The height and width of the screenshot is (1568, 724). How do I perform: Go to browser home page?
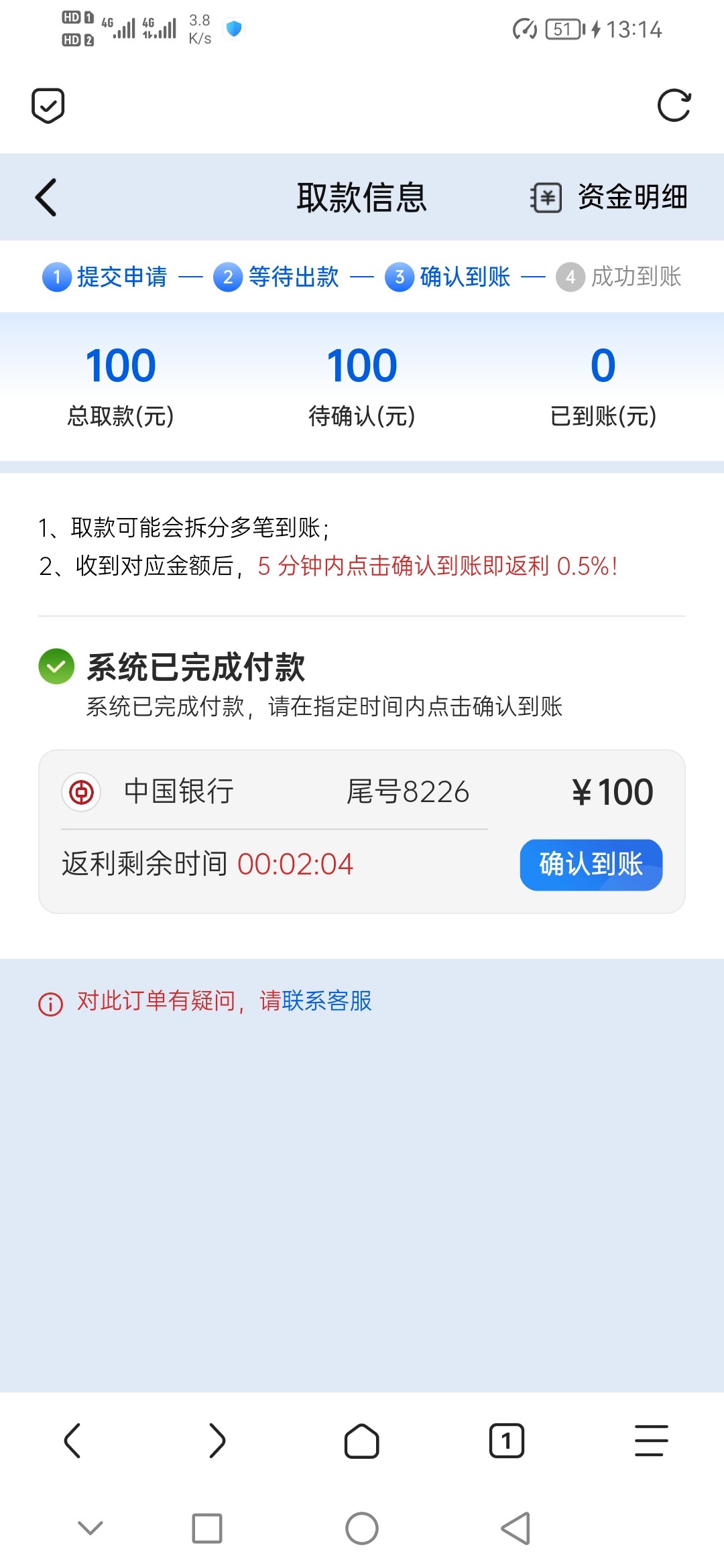(x=362, y=1441)
